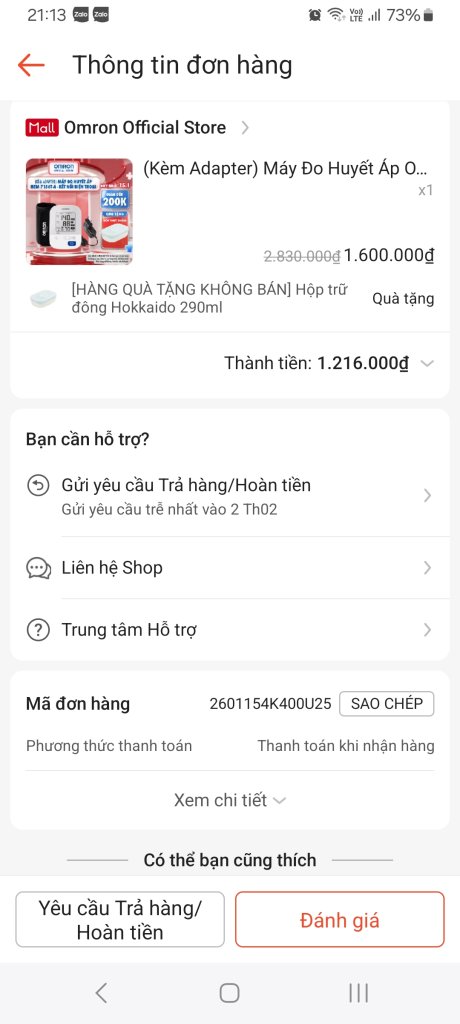Image resolution: width=460 pixels, height=1024 pixels.
Task: Expand Xem chi tiết order details
Action: [230, 800]
